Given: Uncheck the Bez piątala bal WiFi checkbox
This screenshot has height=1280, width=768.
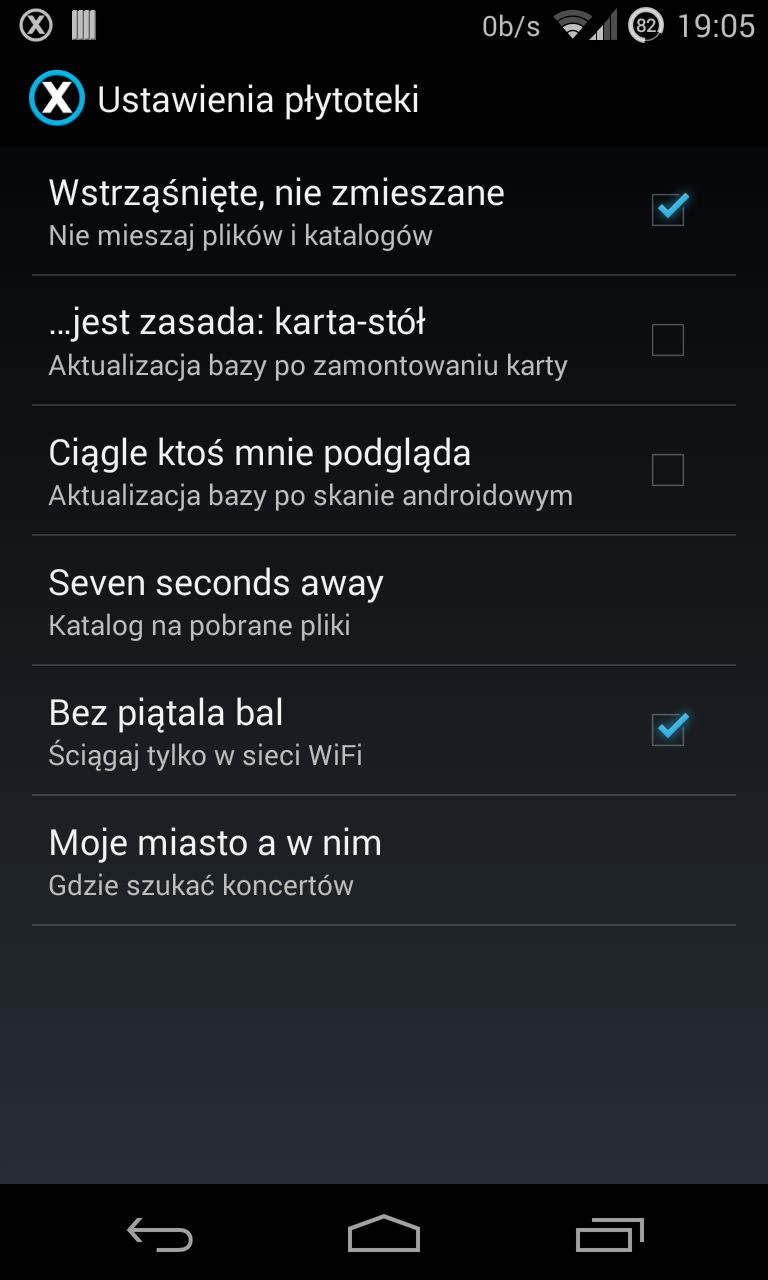Looking at the screenshot, I should [x=668, y=729].
